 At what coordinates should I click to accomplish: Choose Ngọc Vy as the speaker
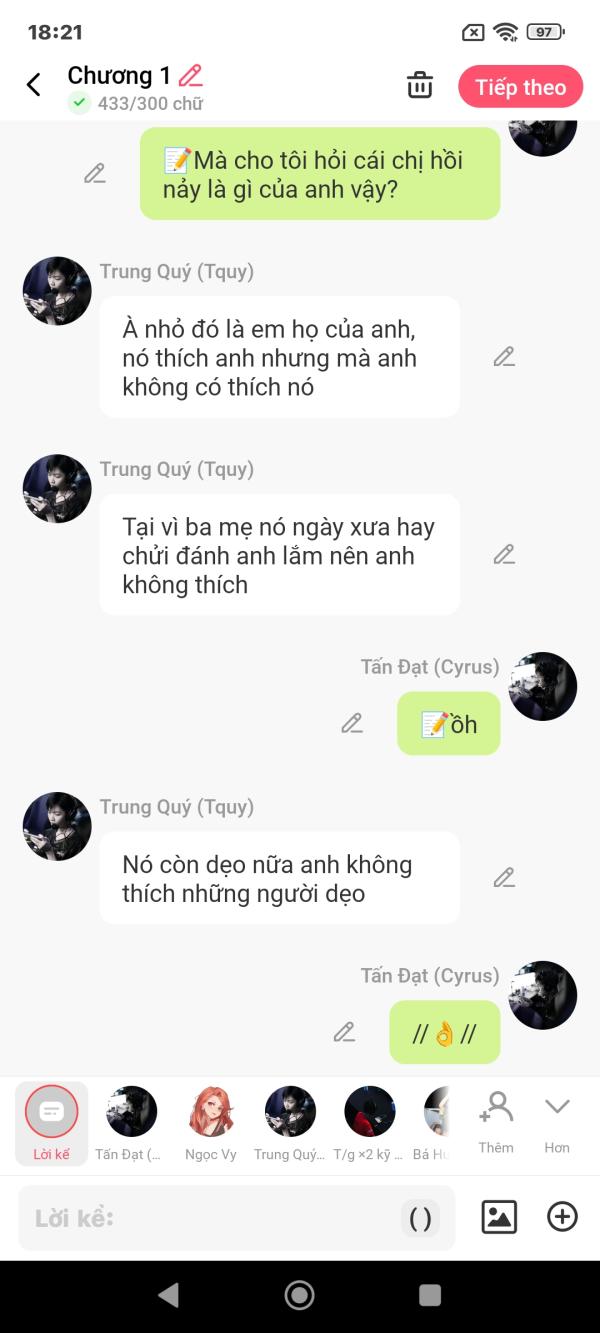[211, 1122]
